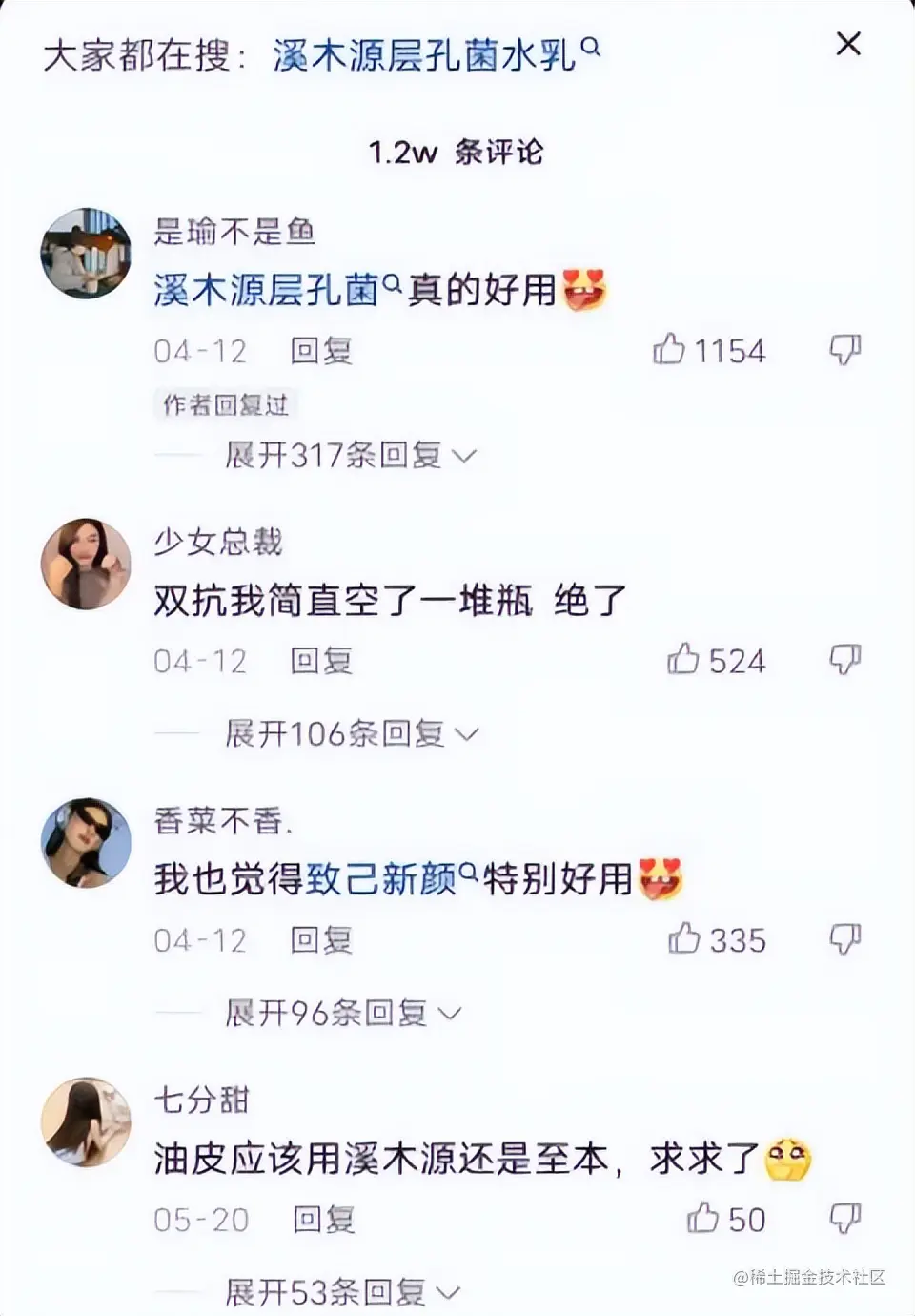Screen dimensions: 915x1316
Task: Like the comment by 是瑜不是鱼
Action: click(670, 350)
